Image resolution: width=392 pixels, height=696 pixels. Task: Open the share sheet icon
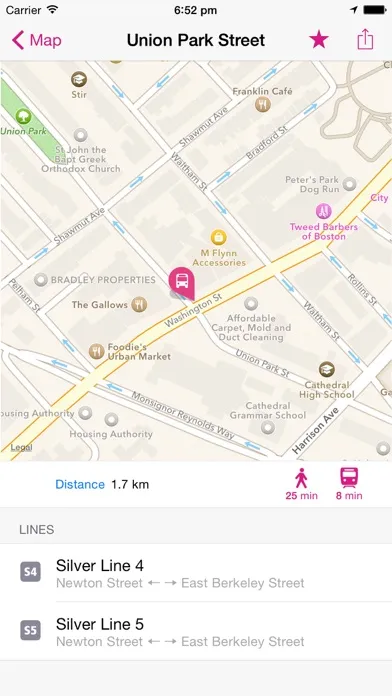[365, 39]
